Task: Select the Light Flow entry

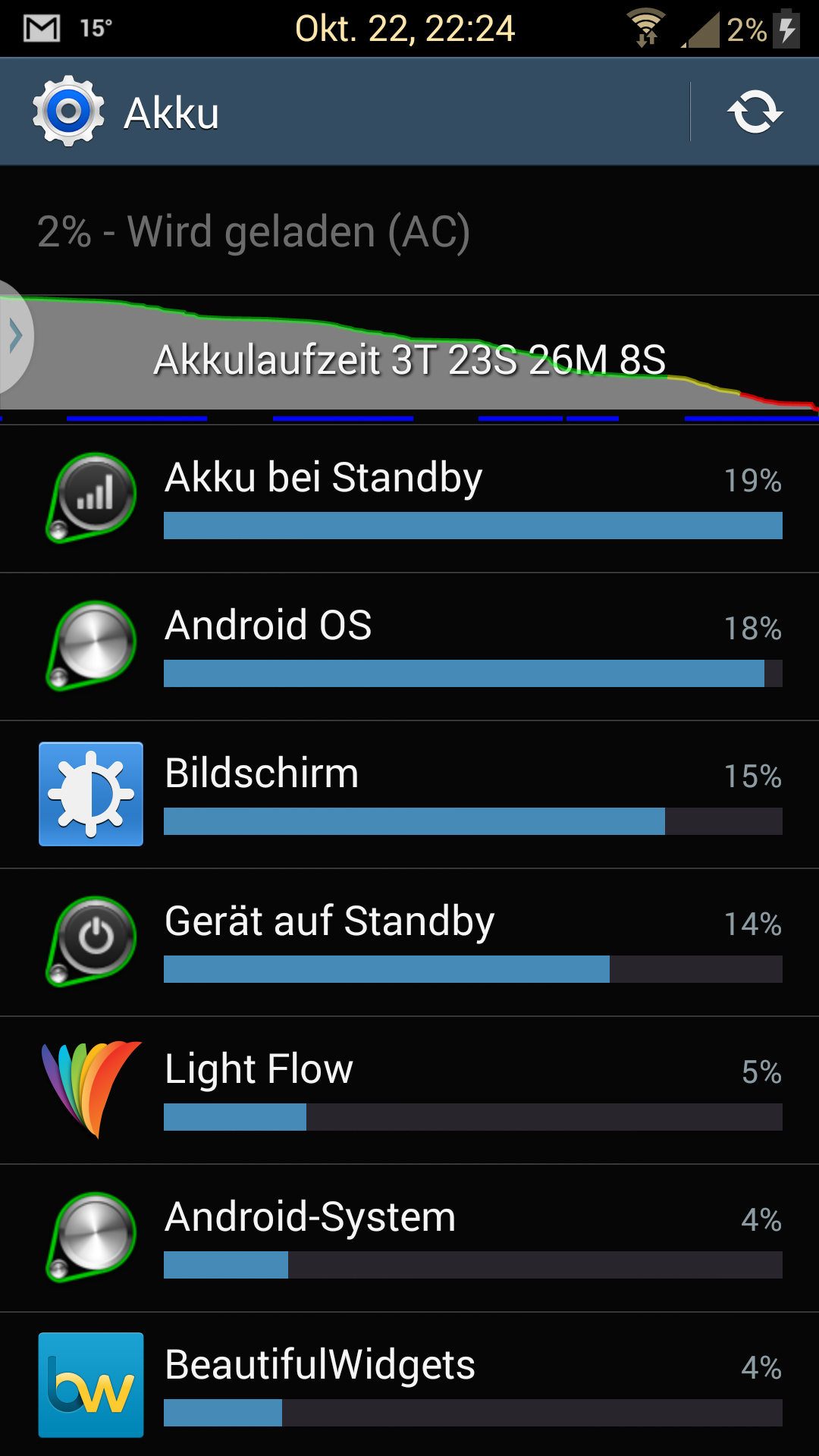Action: (x=409, y=1090)
